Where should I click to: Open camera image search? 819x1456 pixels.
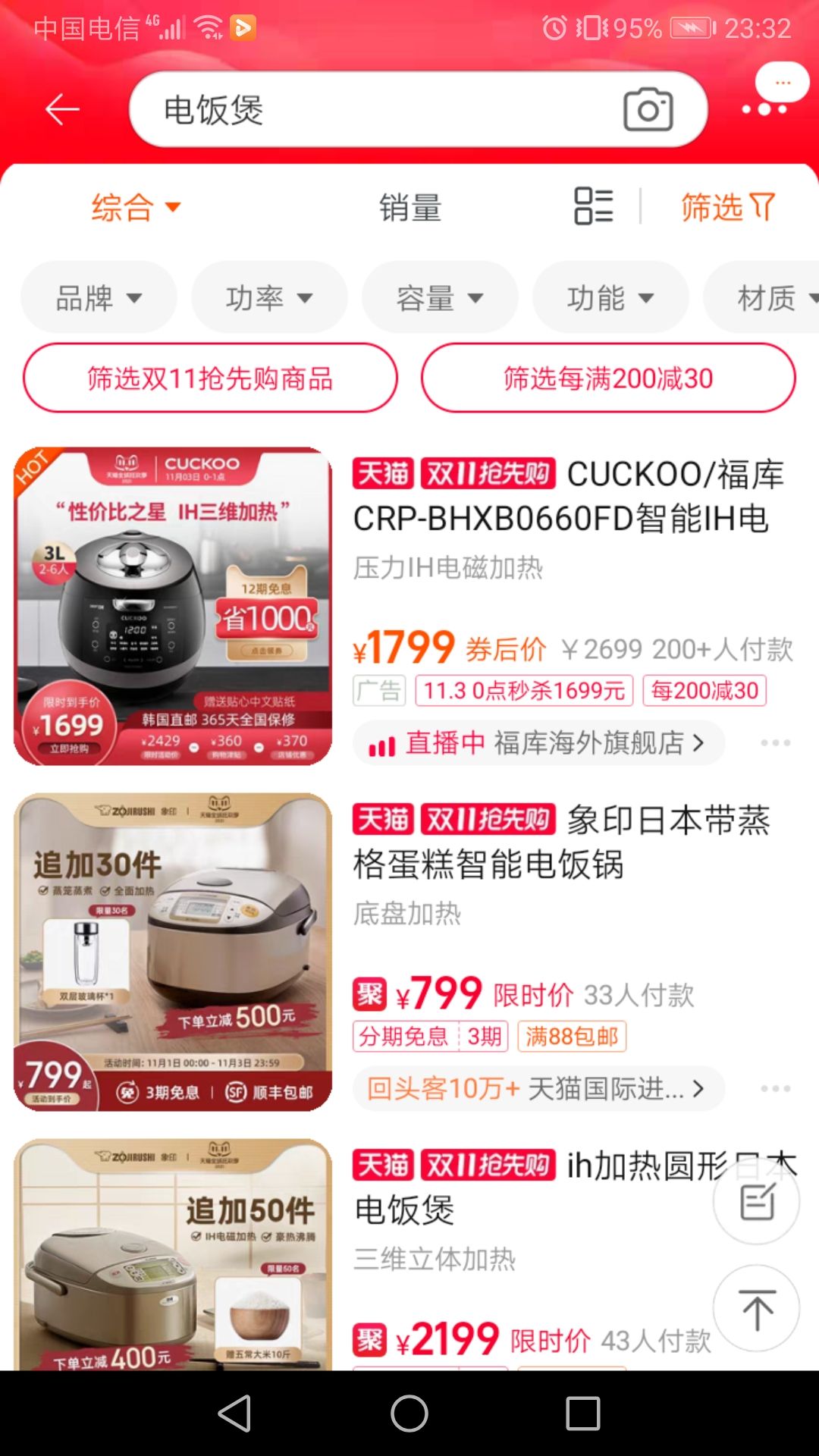[648, 110]
